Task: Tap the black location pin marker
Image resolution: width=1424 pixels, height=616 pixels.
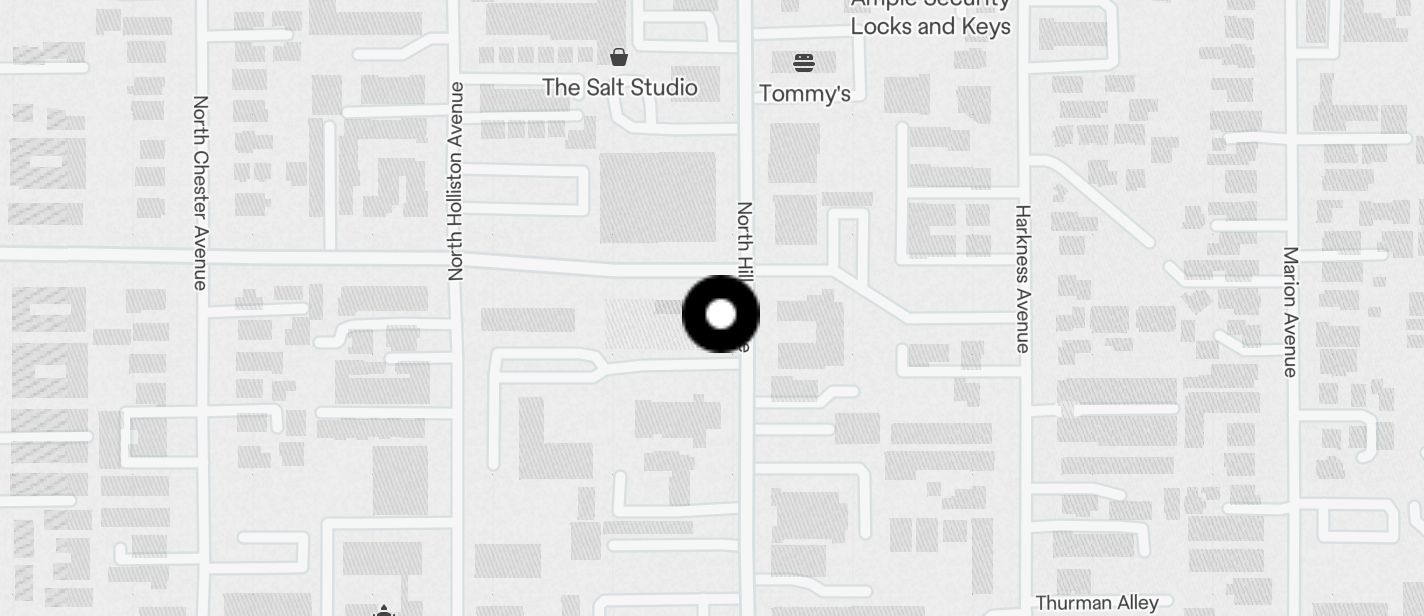Action: pos(720,314)
